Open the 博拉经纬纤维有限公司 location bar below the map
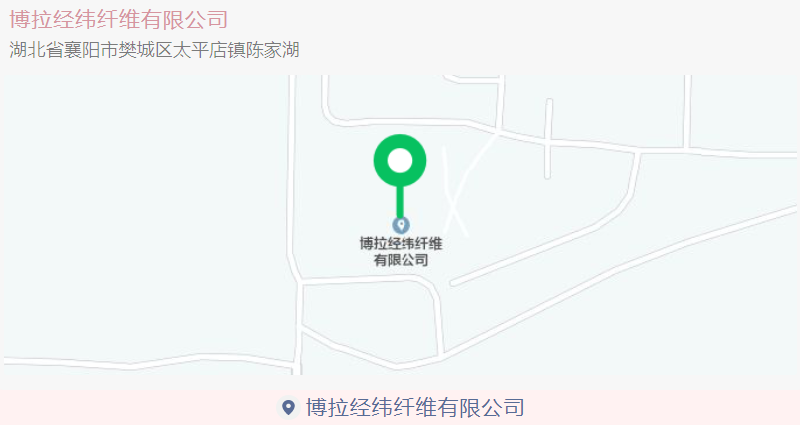Viewport: 800px width, 425px height. [402, 407]
